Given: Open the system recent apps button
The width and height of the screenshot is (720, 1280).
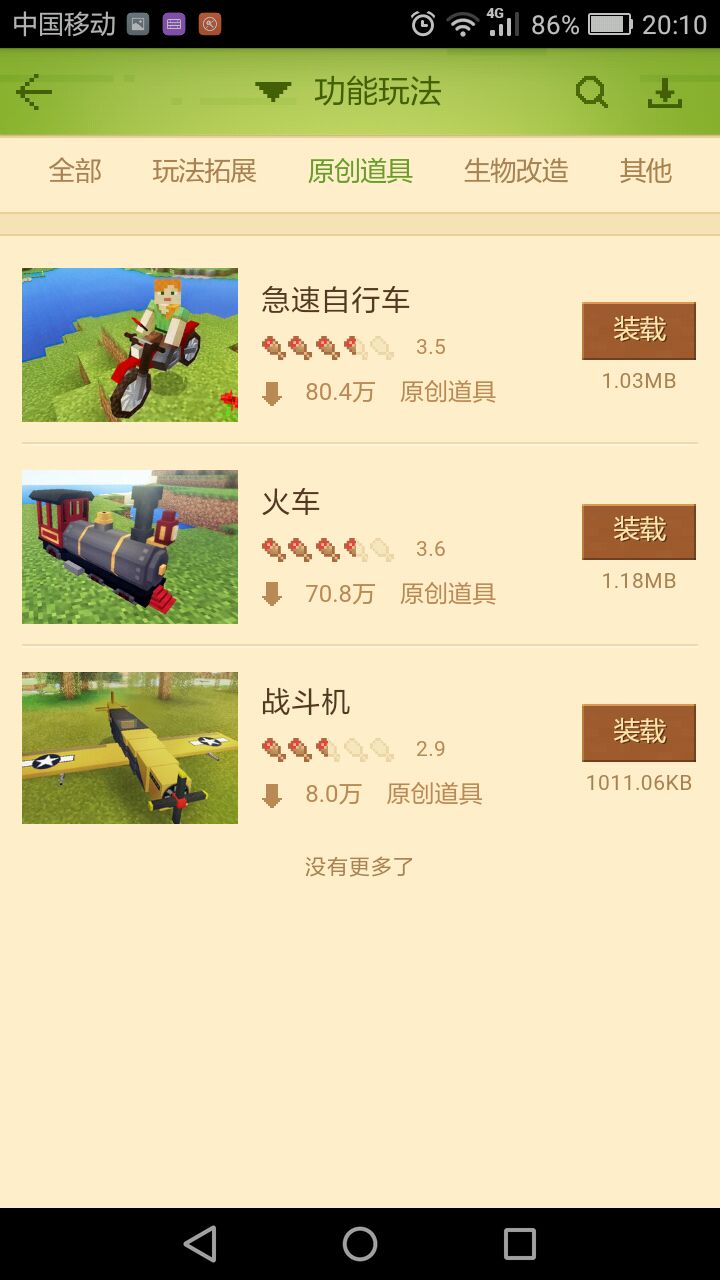Looking at the screenshot, I should coord(520,1244).
